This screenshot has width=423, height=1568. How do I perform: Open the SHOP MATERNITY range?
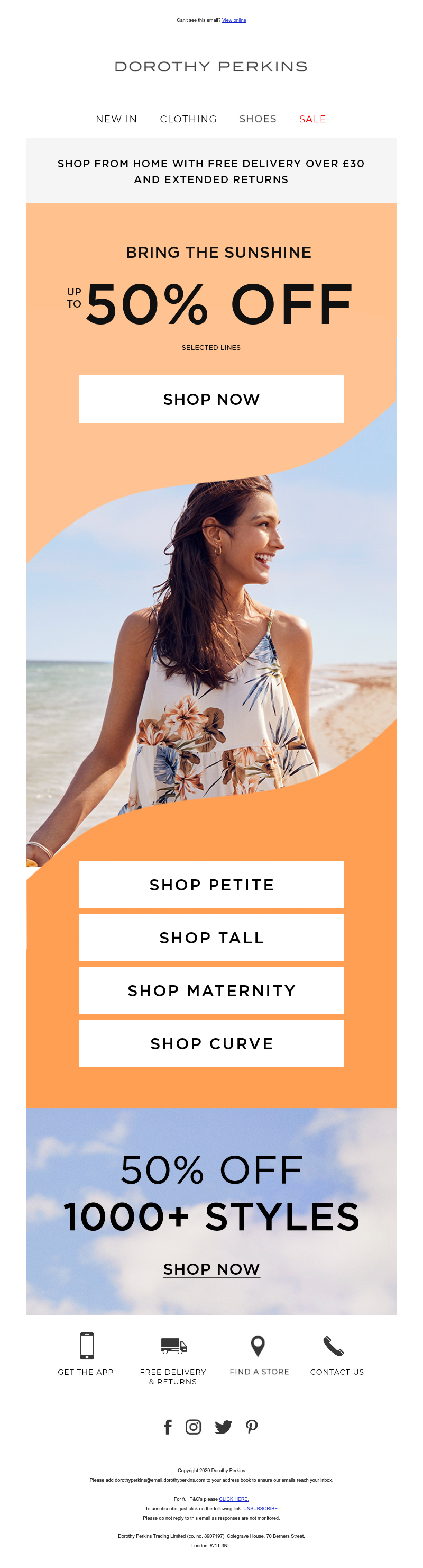point(211,990)
